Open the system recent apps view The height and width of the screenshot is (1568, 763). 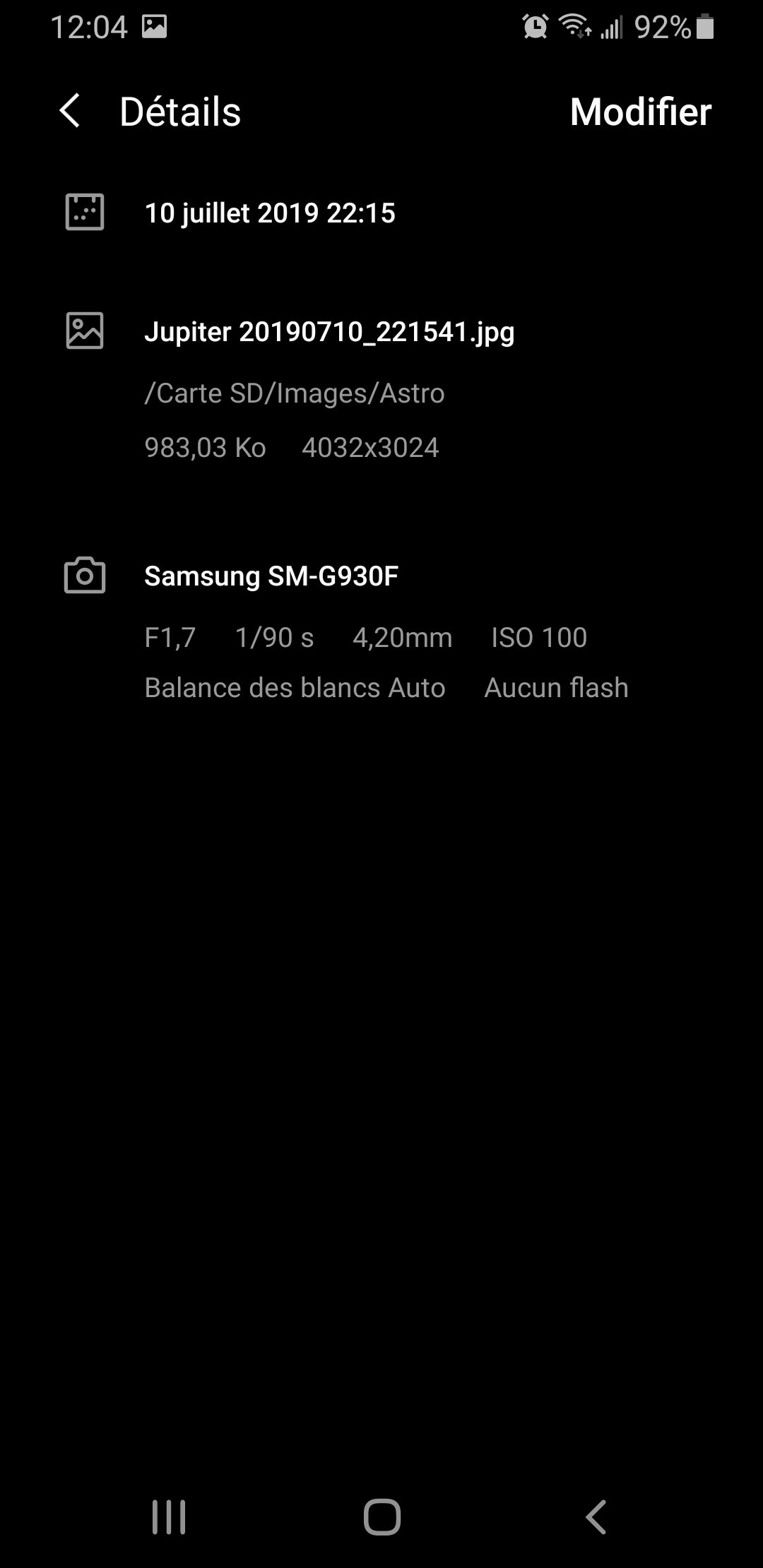pos(169,1516)
